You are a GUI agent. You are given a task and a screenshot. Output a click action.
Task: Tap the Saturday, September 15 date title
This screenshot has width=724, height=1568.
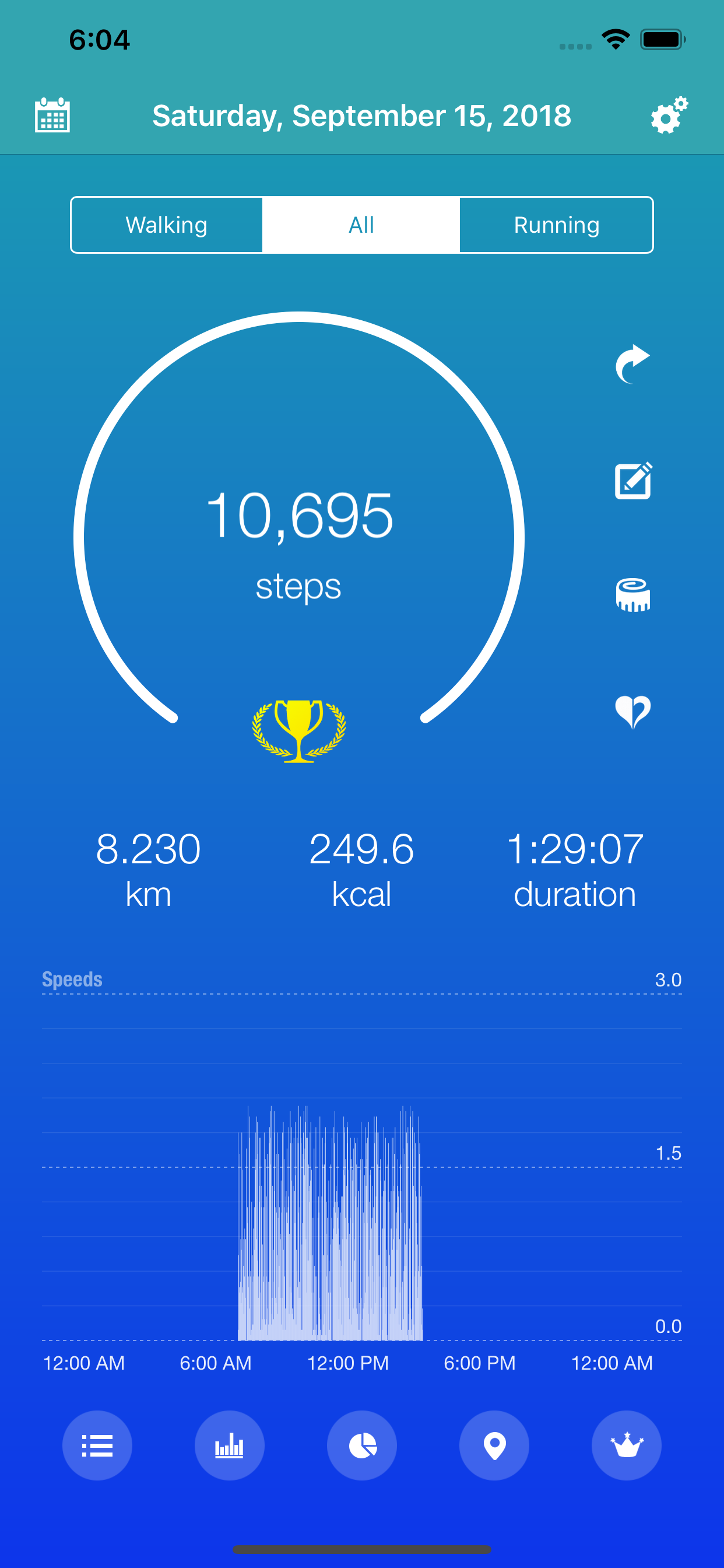point(361,116)
